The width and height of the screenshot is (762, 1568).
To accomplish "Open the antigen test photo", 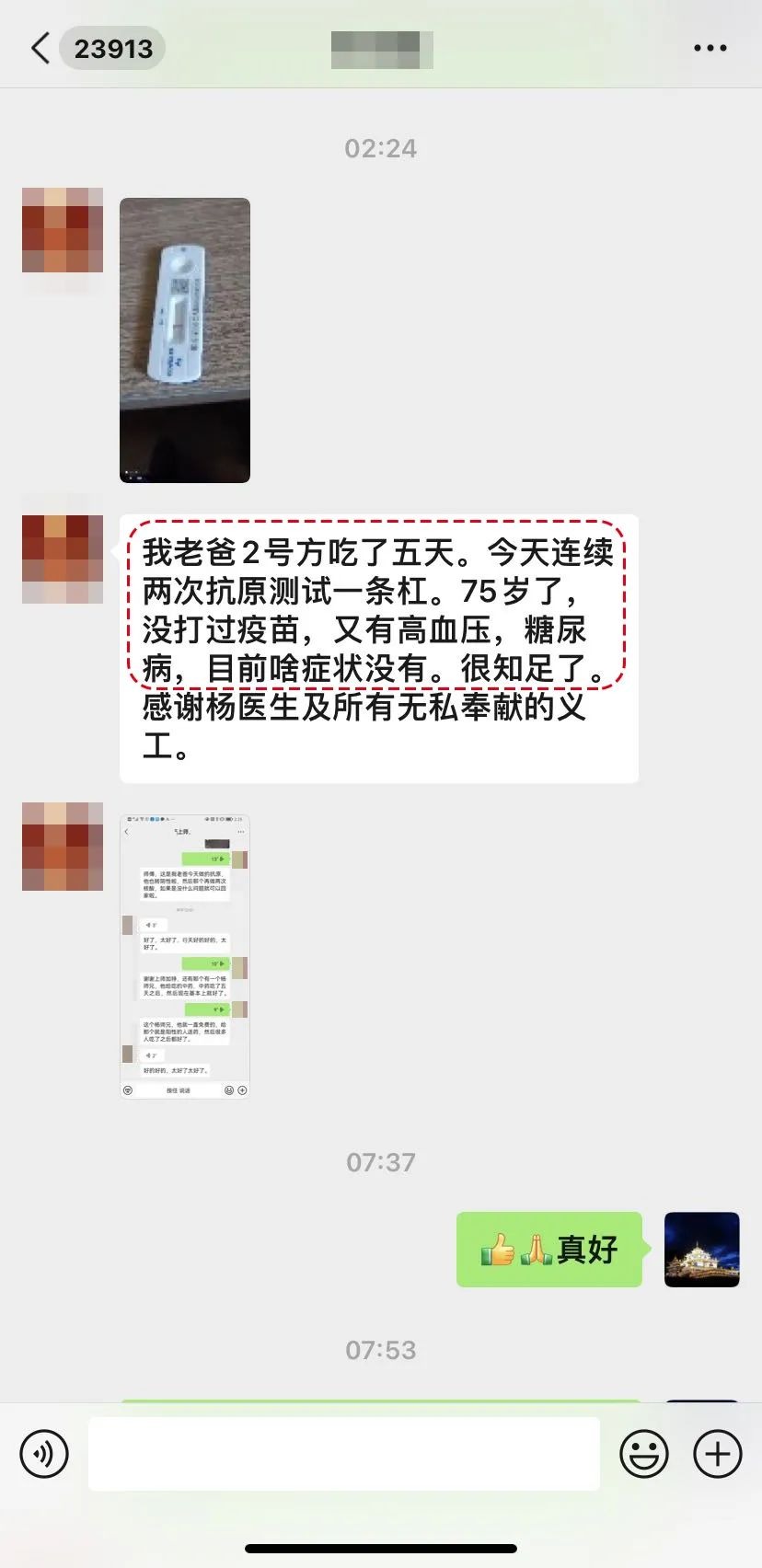I will (185, 340).
